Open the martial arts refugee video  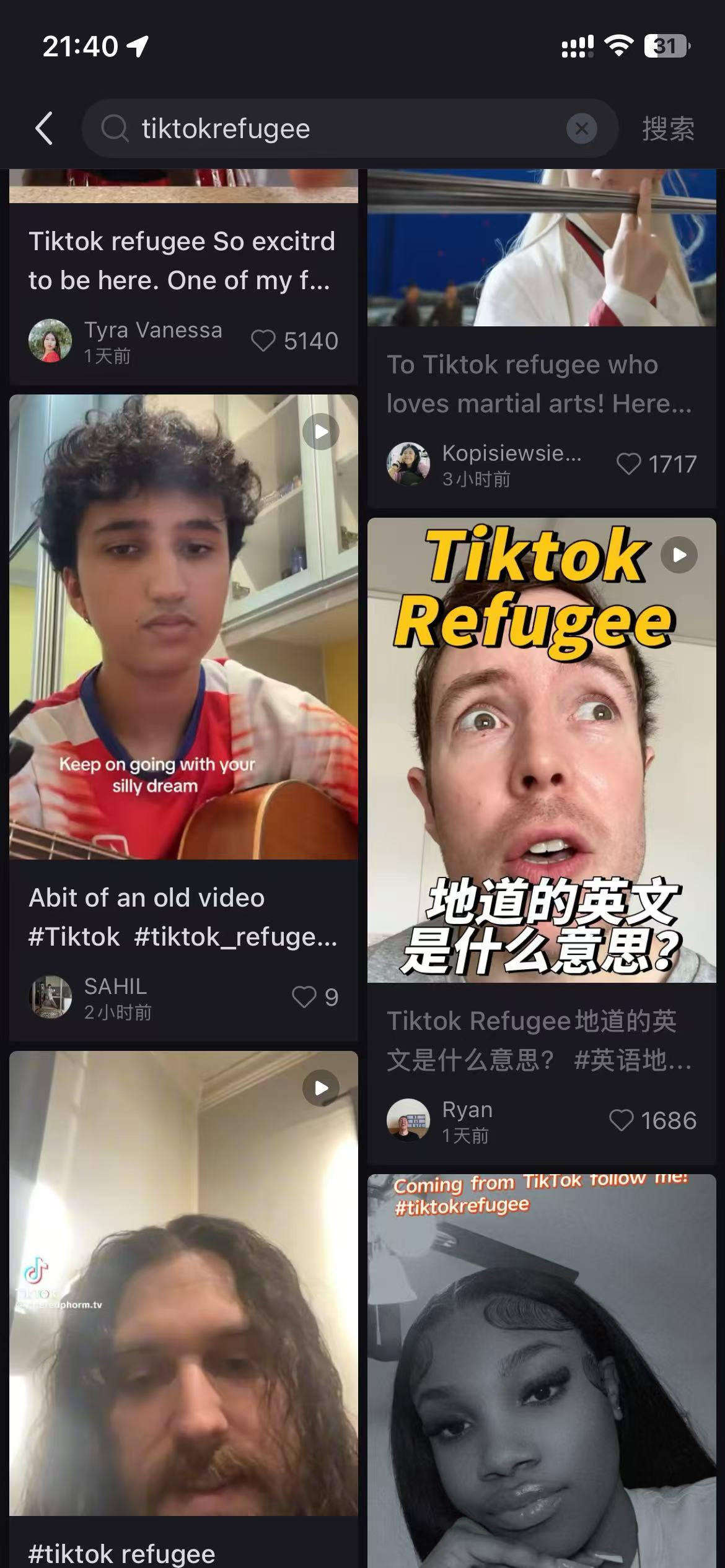coord(541,248)
